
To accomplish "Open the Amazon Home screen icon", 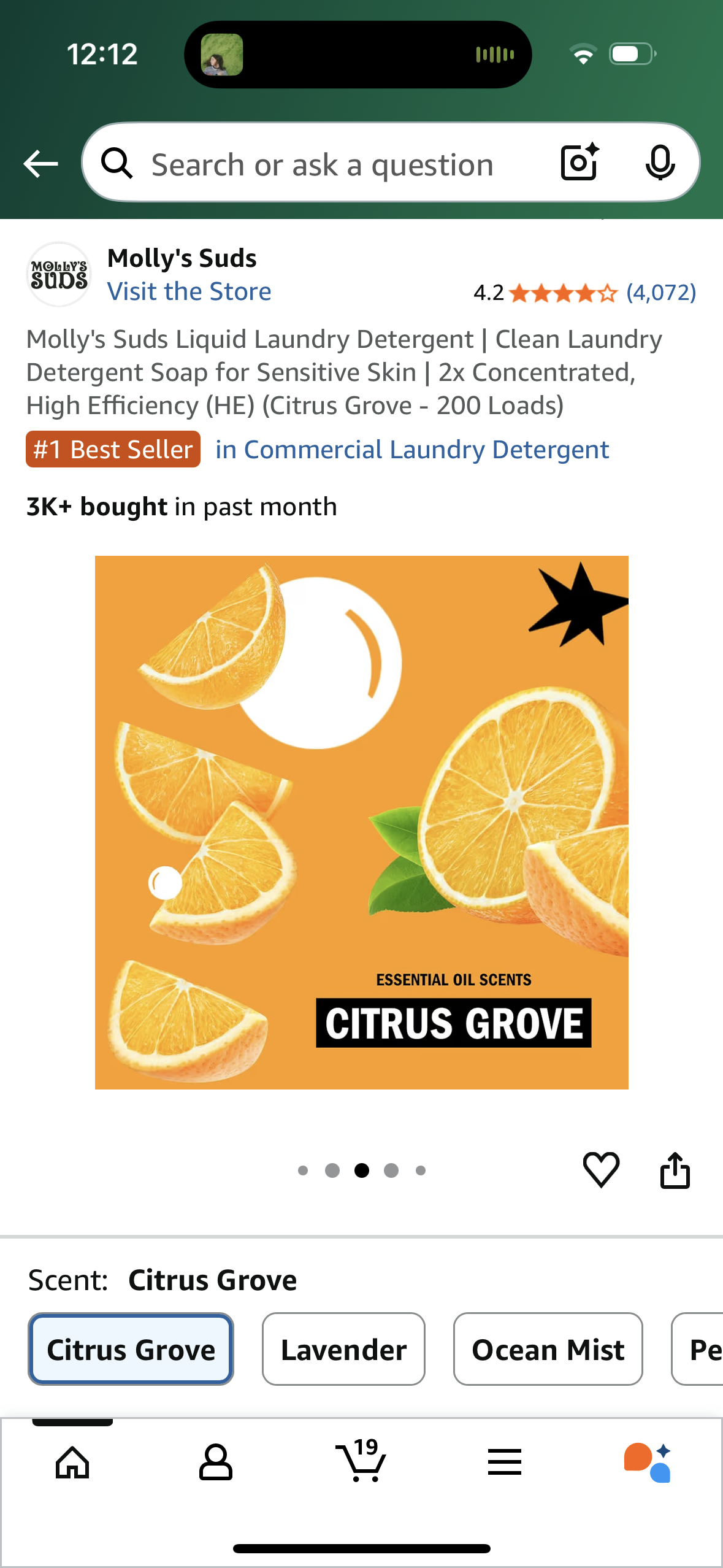I will click(72, 1462).
